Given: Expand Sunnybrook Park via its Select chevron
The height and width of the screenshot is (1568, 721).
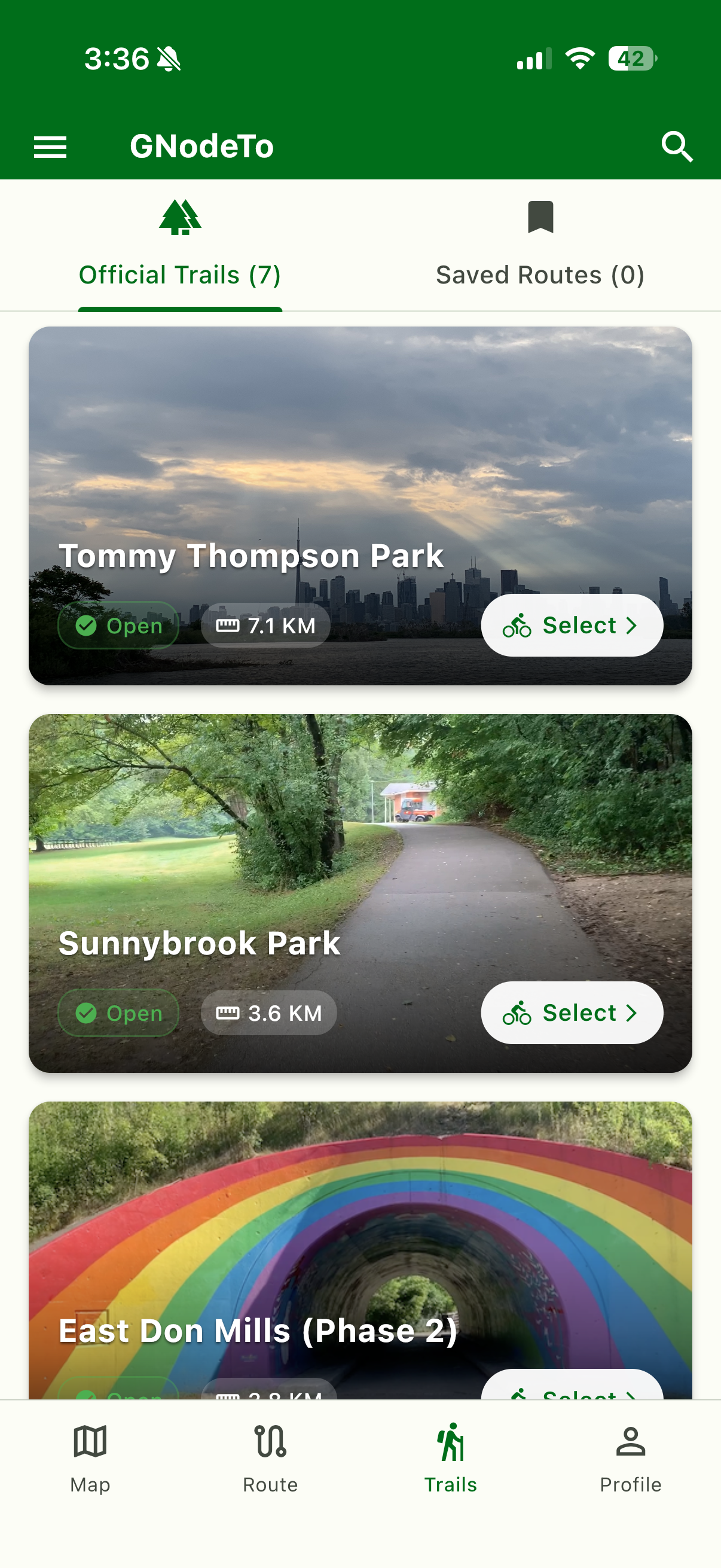Looking at the screenshot, I should (631, 1012).
